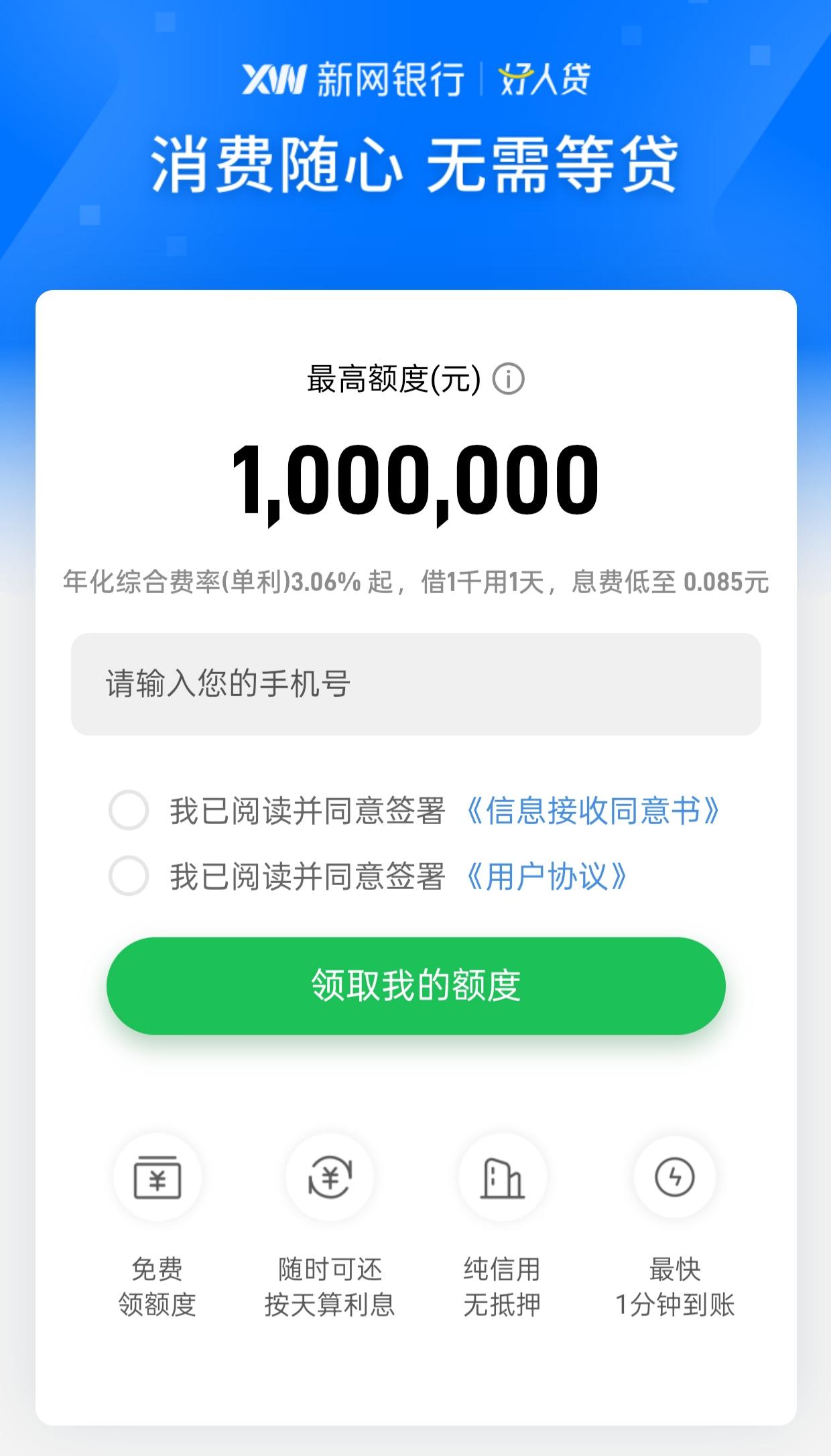
Task: Tap the info icon beside 最高额度(元)
Action: [x=508, y=380]
